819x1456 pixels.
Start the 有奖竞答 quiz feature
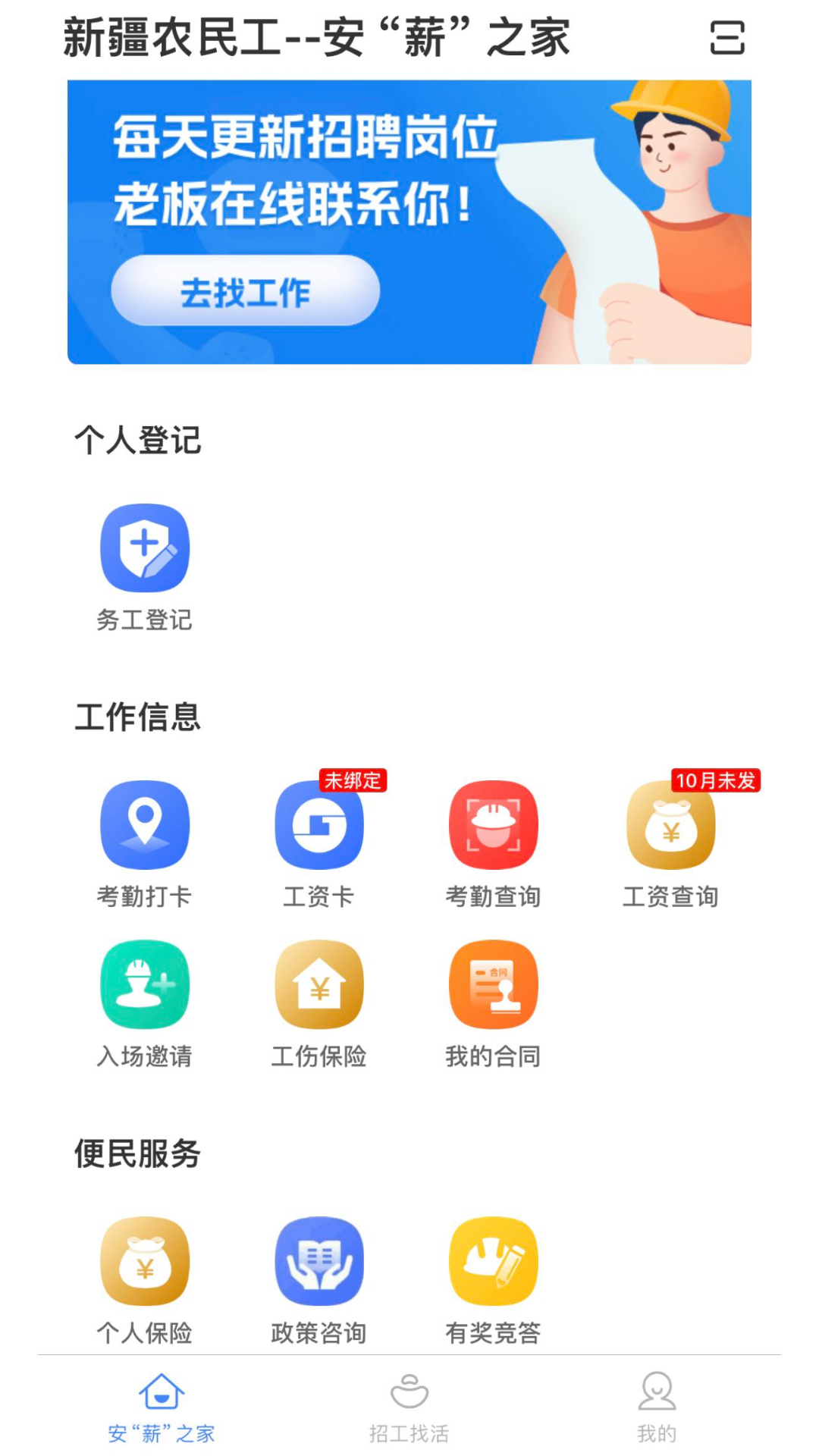click(x=493, y=1263)
